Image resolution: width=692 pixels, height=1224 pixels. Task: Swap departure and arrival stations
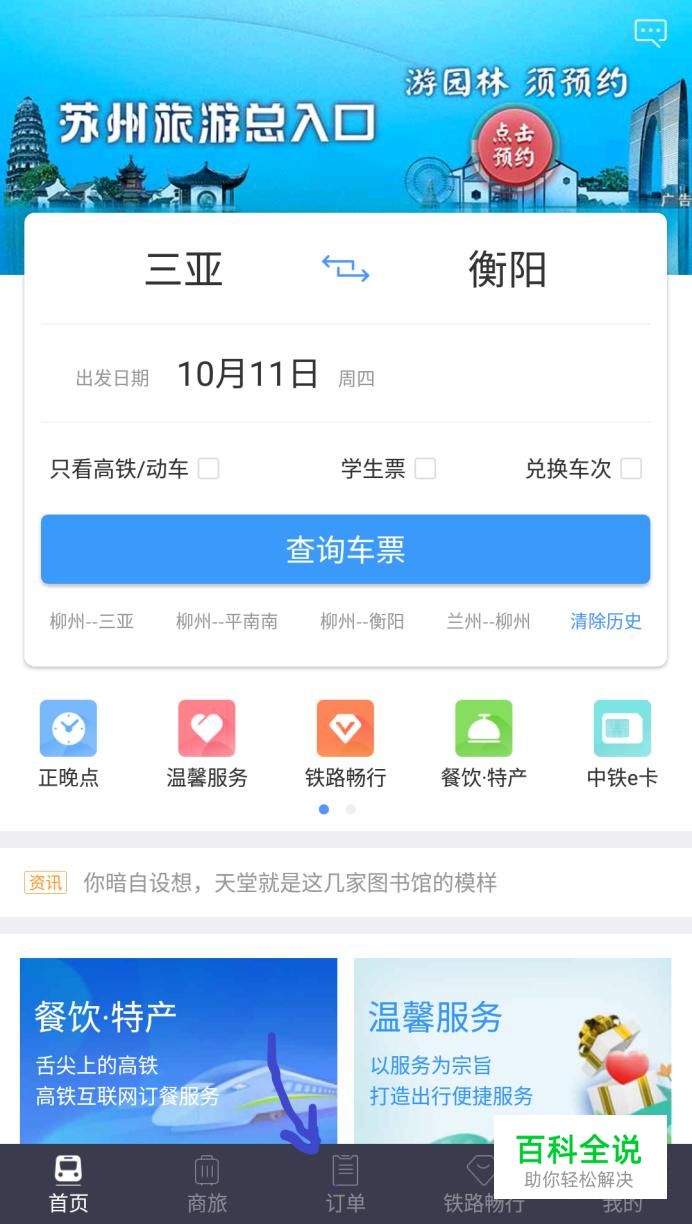tap(345, 268)
